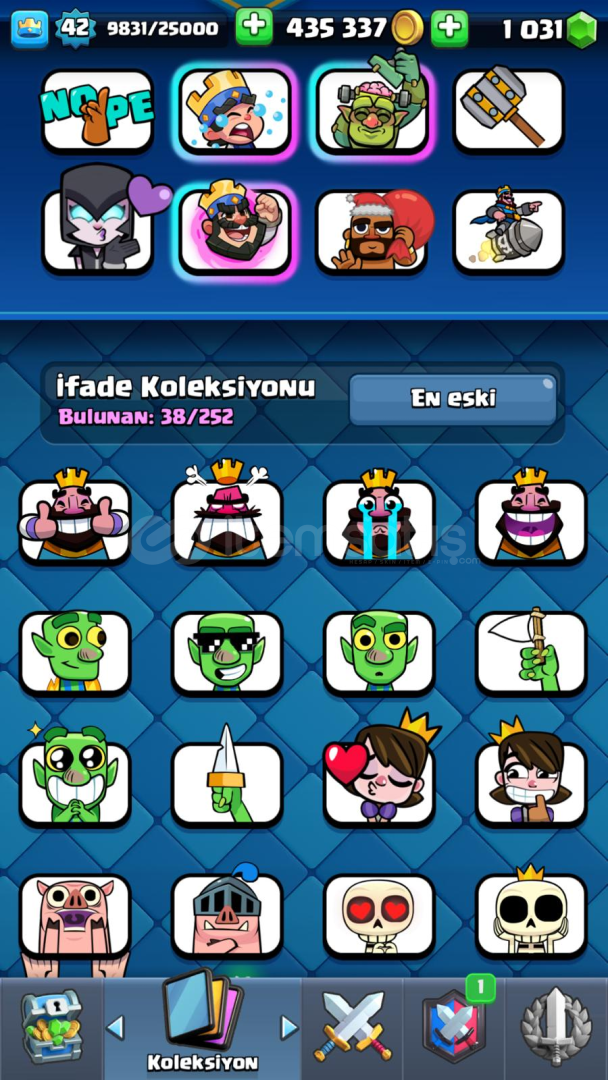Open the events trophy tab

pyautogui.click(x=556, y=1027)
